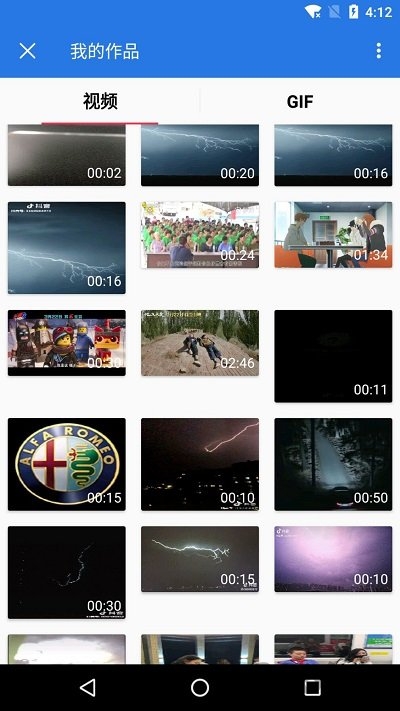Go to the home screen
The image size is (400, 711).
[200, 687]
